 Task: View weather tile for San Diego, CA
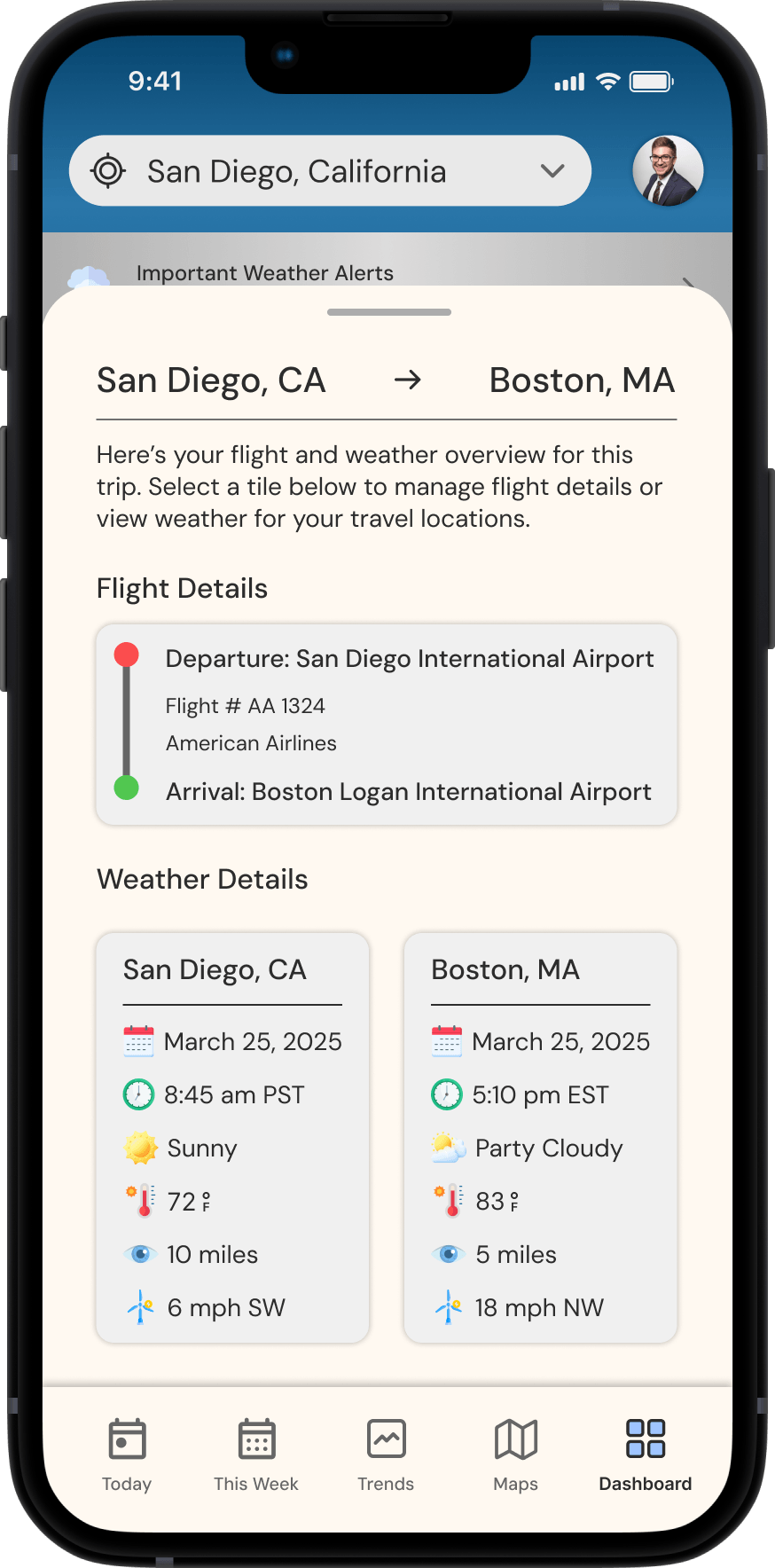pos(232,1138)
